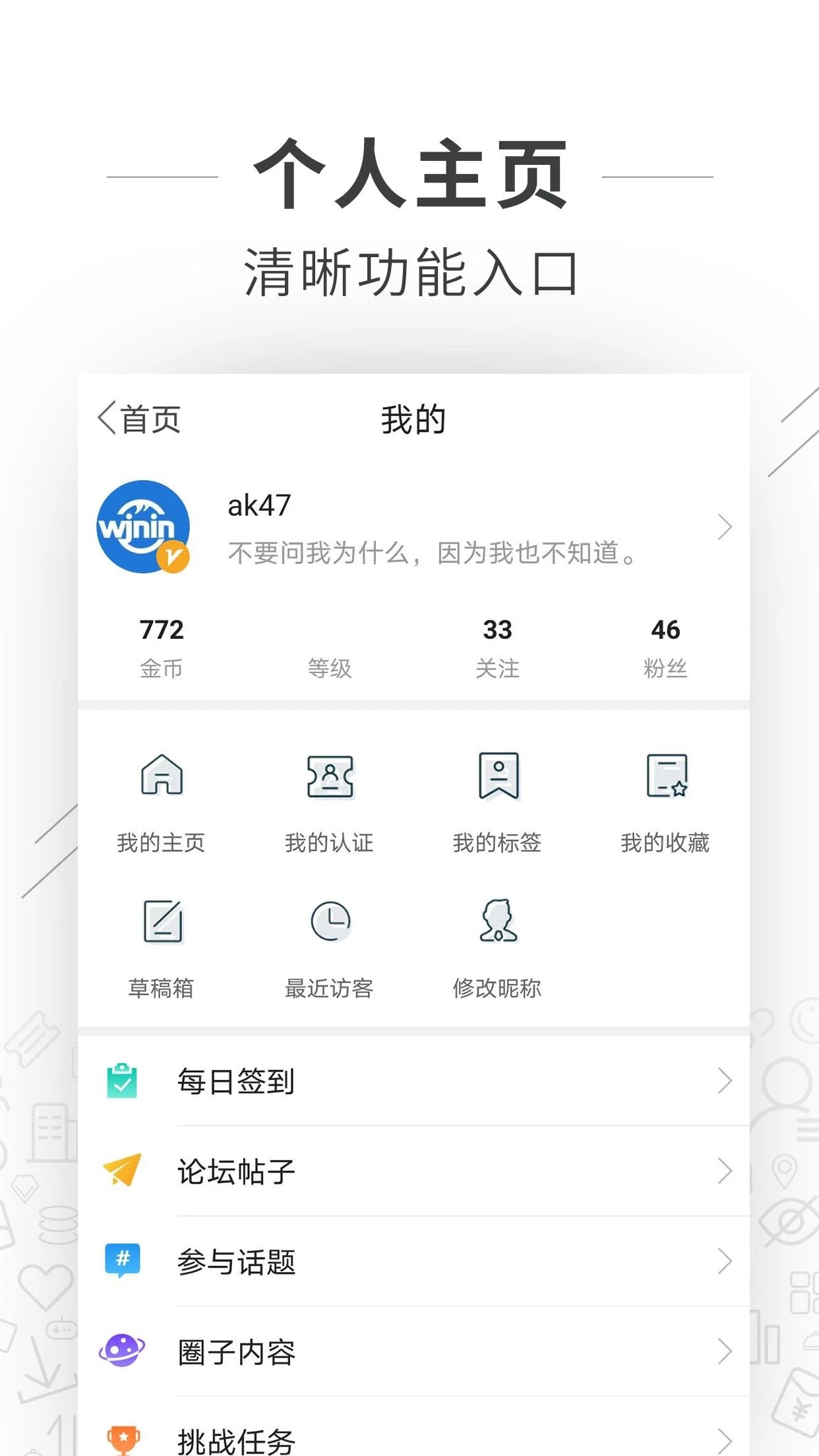This screenshot has height=1456, width=819.
Task: Expand the profile details chevron beside ak47
Action: coord(724,528)
